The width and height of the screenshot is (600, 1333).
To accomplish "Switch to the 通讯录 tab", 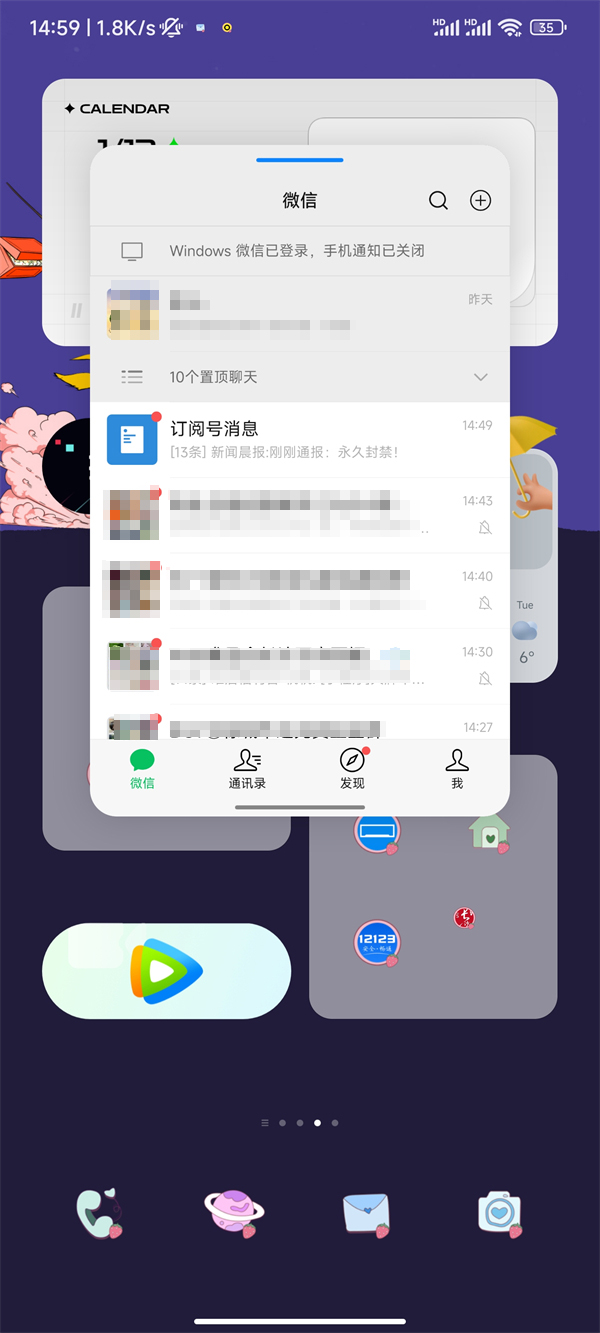I will 247,770.
